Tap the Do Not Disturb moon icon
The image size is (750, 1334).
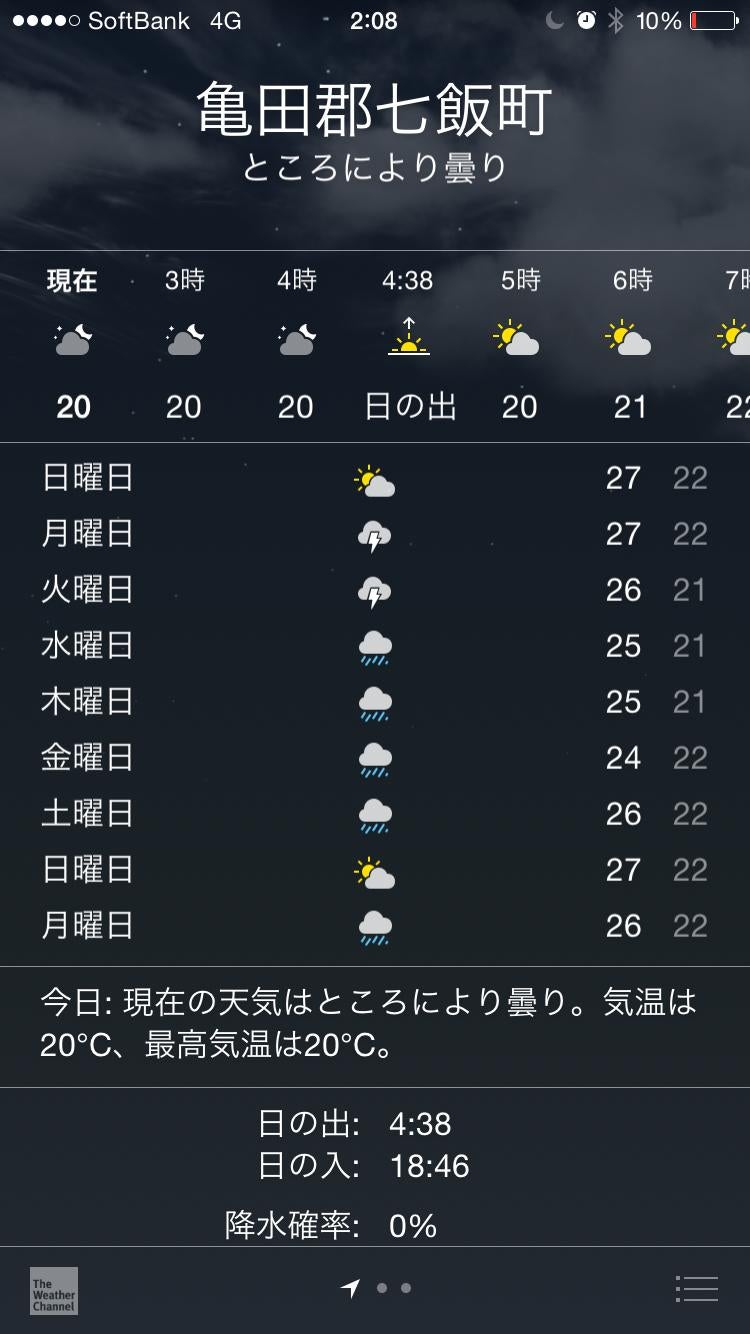click(553, 19)
